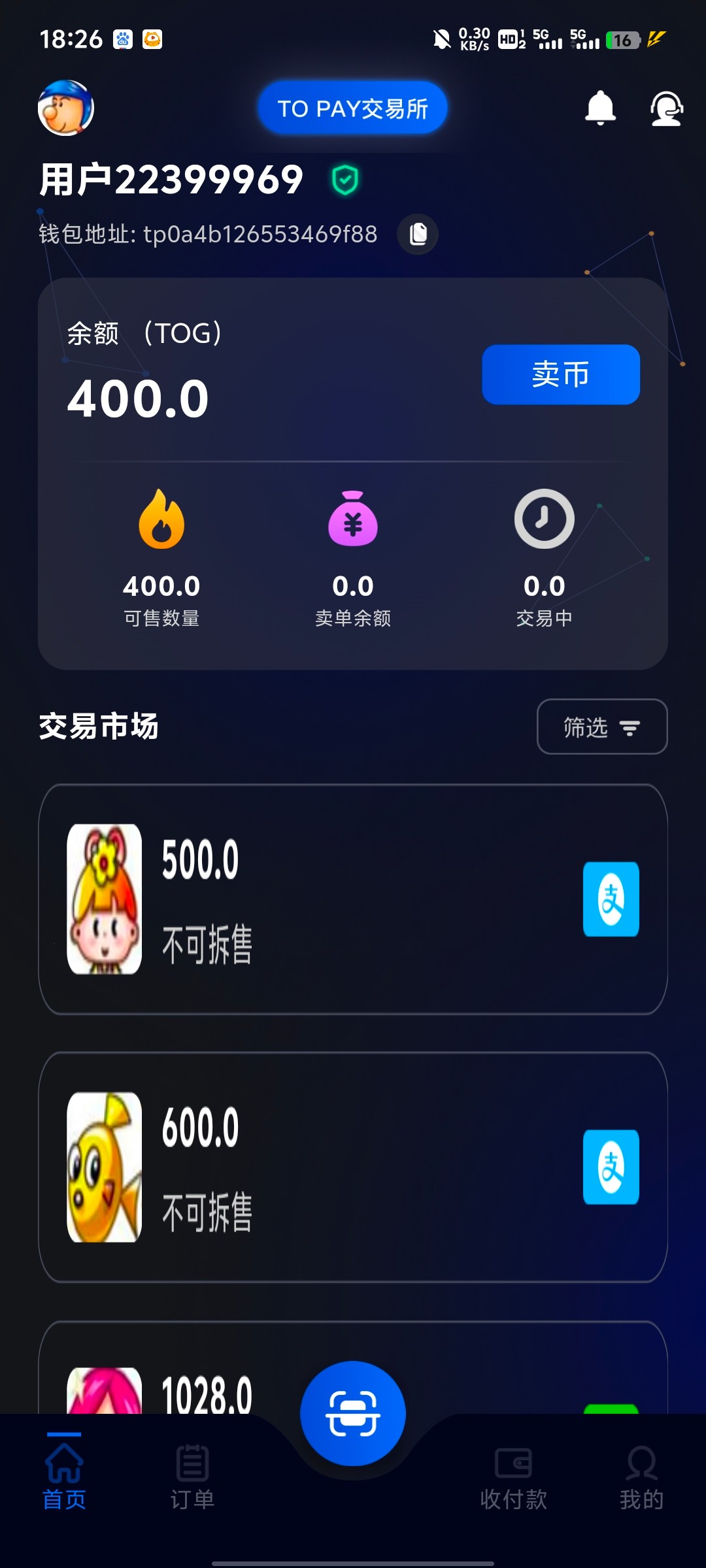Viewport: 706px width, 1568px height.
Task: Tap the Alipay icon on the 500.0 listing
Action: pos(611,898)
